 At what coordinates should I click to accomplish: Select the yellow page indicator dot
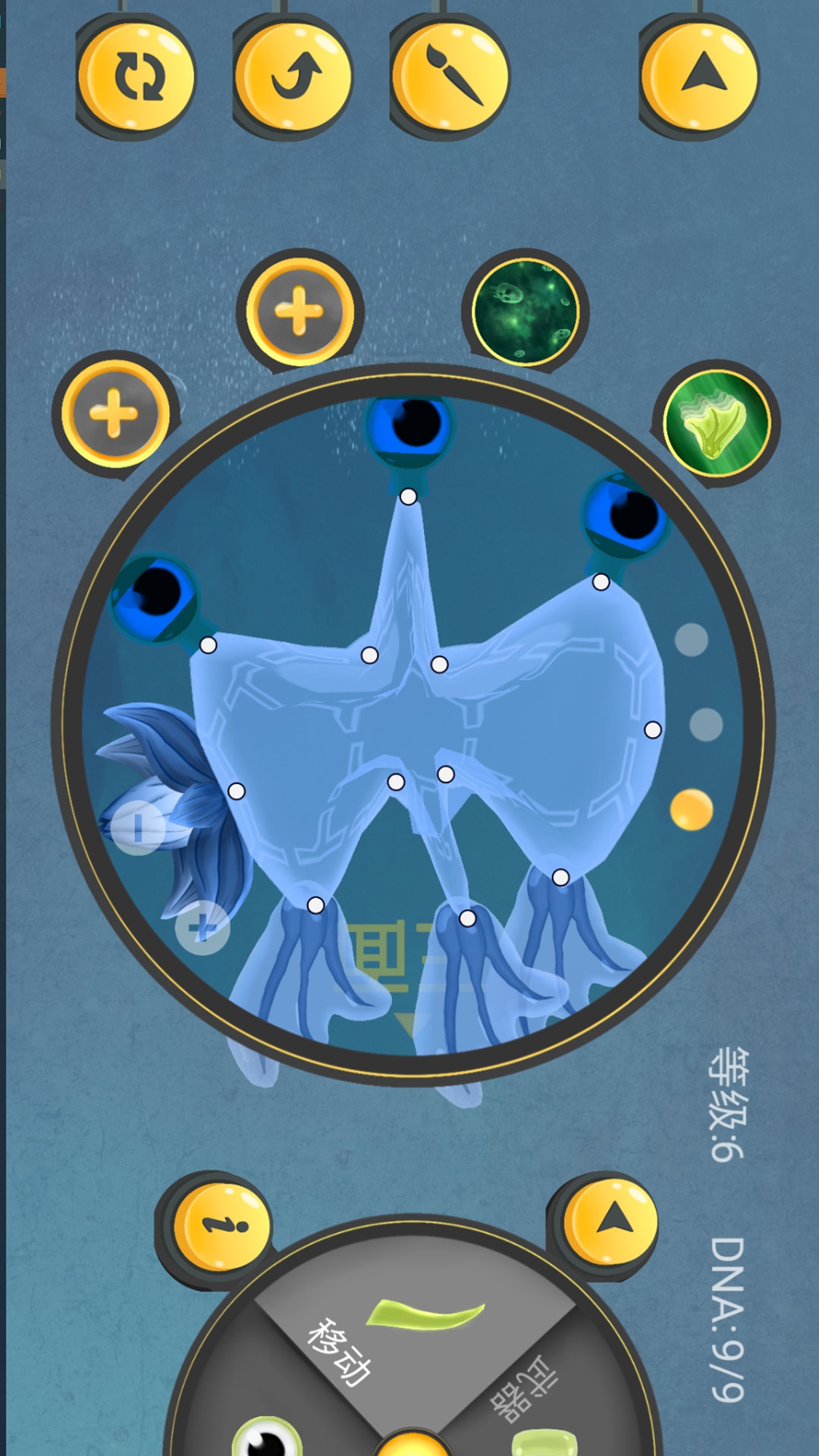[691, 810]
